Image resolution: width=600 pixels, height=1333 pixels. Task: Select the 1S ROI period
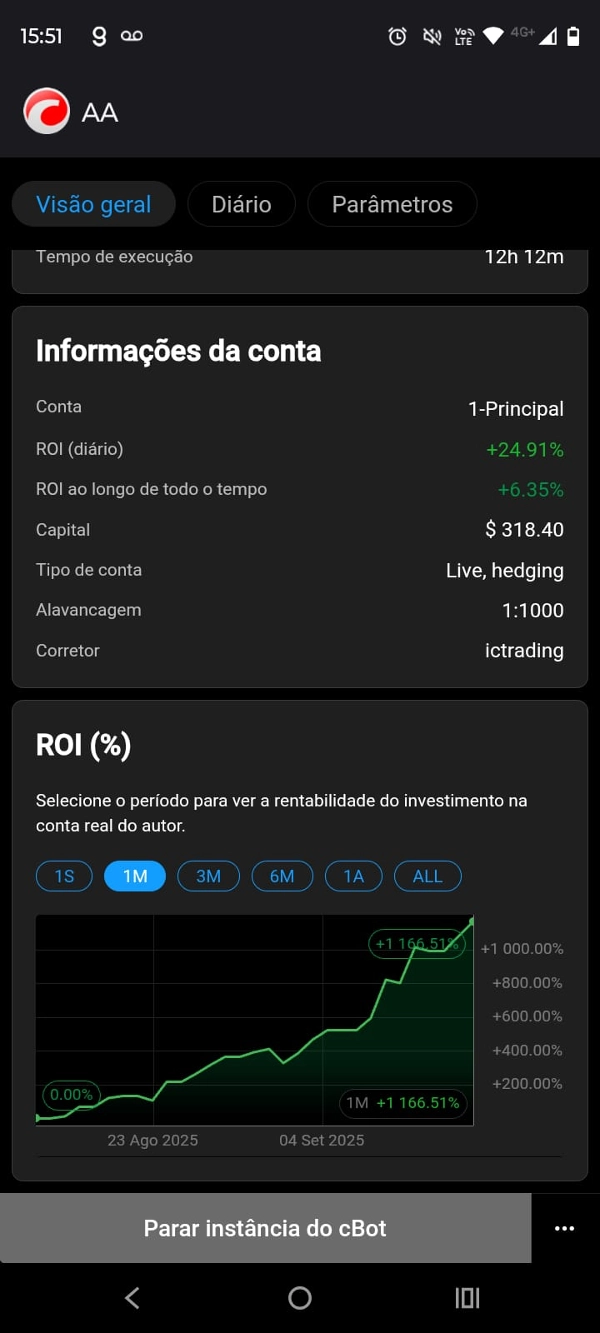click(64, 876)
